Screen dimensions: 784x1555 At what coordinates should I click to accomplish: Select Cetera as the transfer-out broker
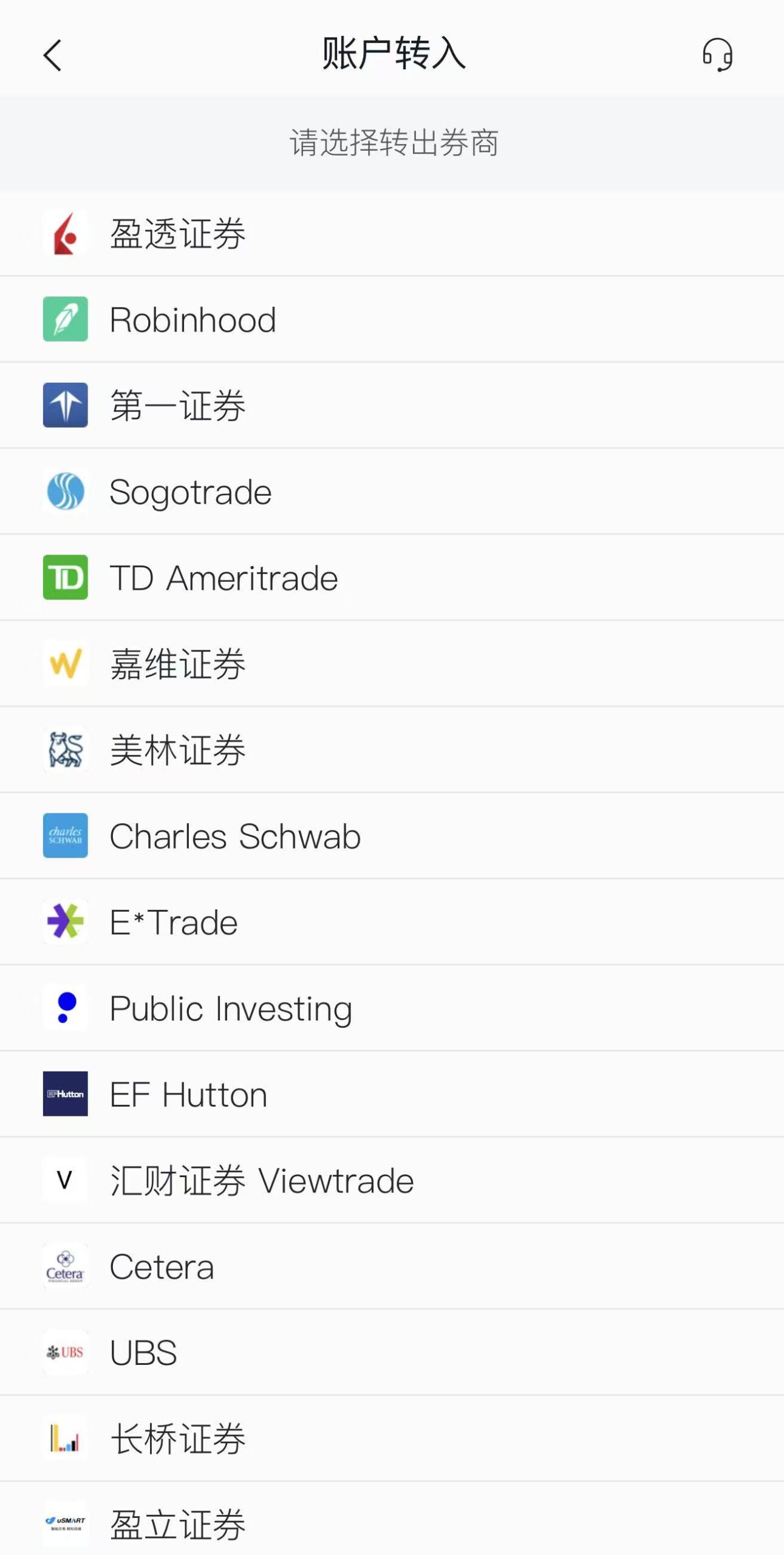(x=161, y=1266)
